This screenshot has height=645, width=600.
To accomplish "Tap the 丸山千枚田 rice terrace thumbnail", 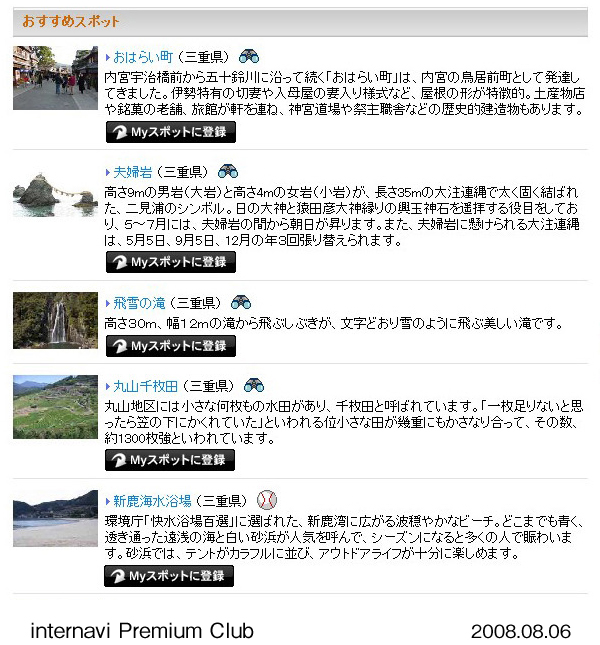I will click(55, 407).
